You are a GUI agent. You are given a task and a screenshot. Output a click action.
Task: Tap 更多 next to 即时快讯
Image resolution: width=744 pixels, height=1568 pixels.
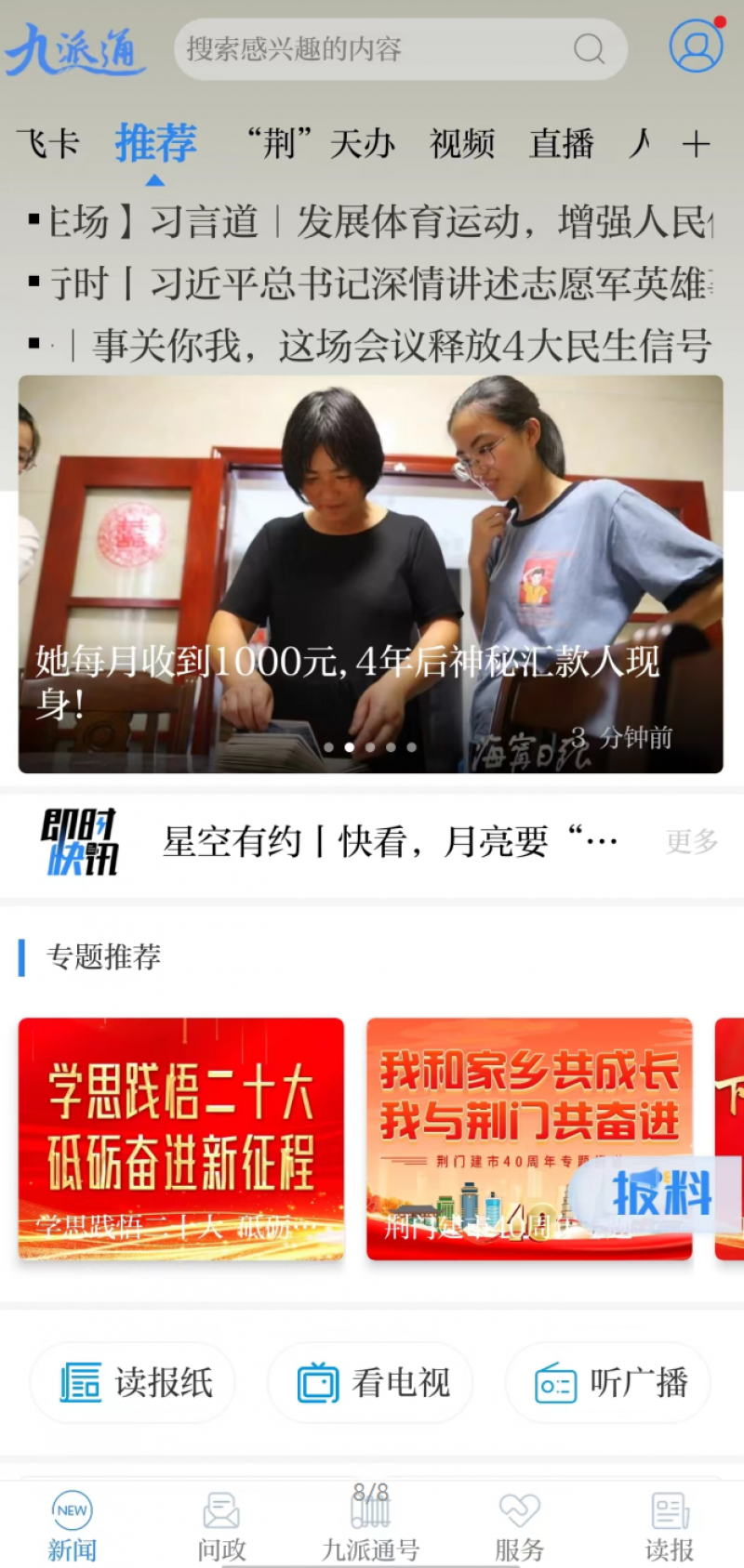click(x=692, y=842)
